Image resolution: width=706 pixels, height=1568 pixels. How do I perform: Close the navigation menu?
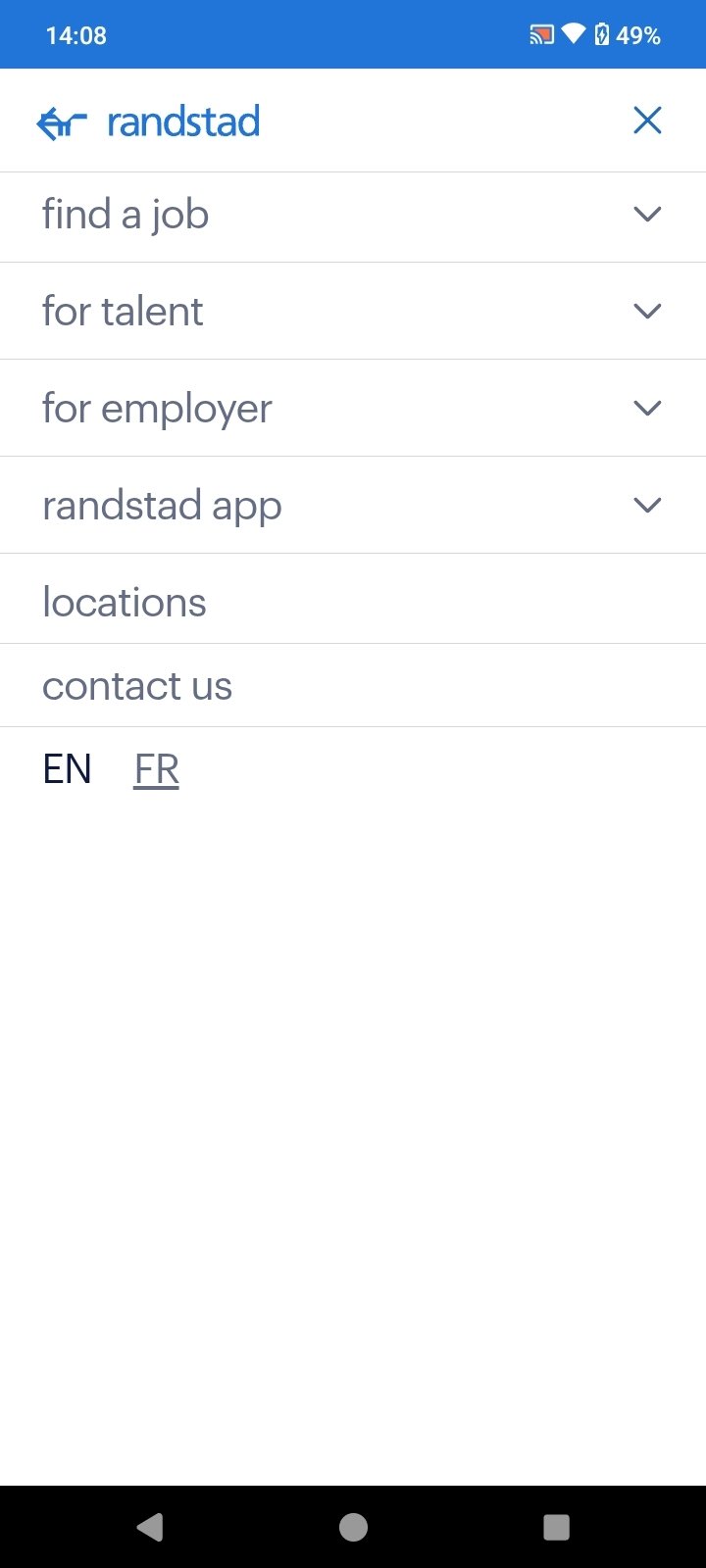coord(647,121)
